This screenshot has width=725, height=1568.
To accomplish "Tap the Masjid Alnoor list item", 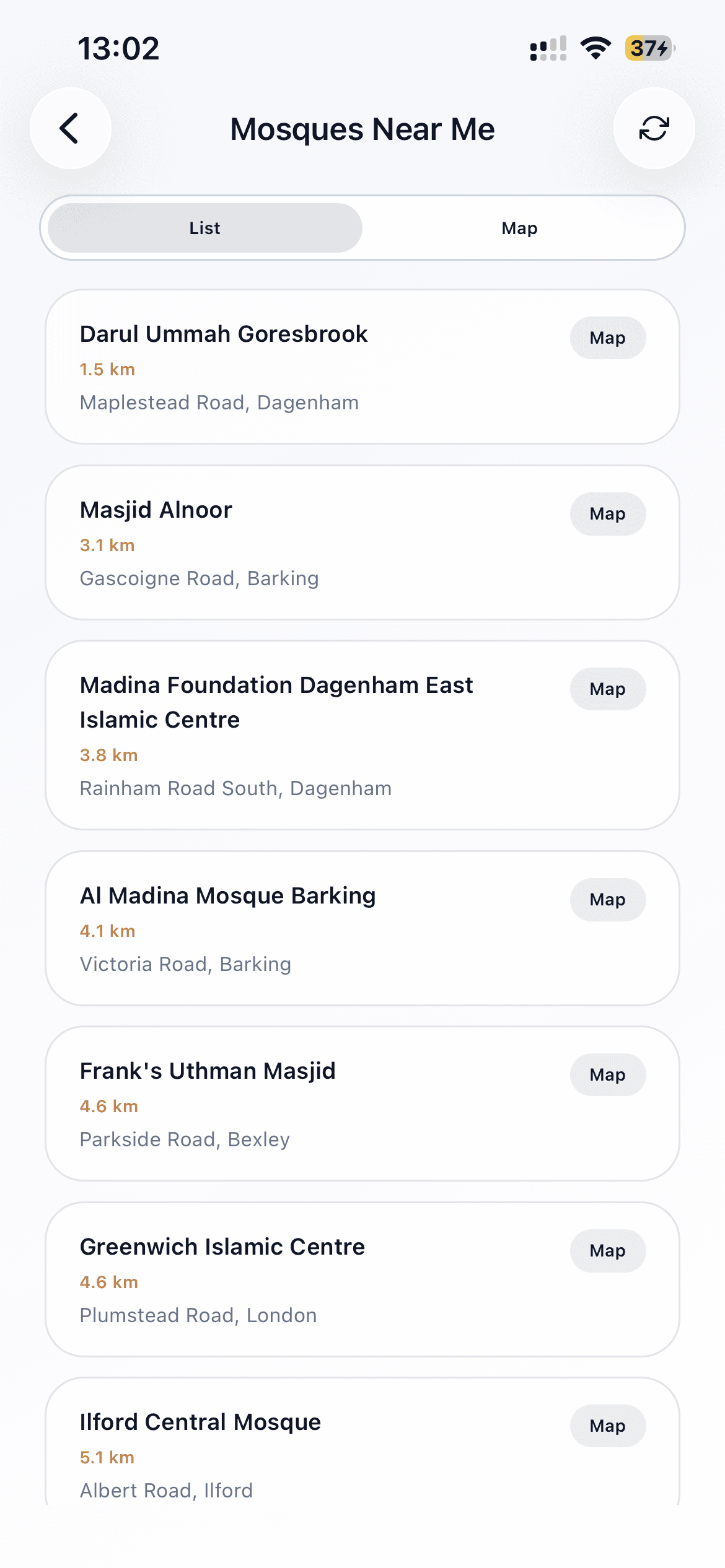I will (x=279, y=542).
